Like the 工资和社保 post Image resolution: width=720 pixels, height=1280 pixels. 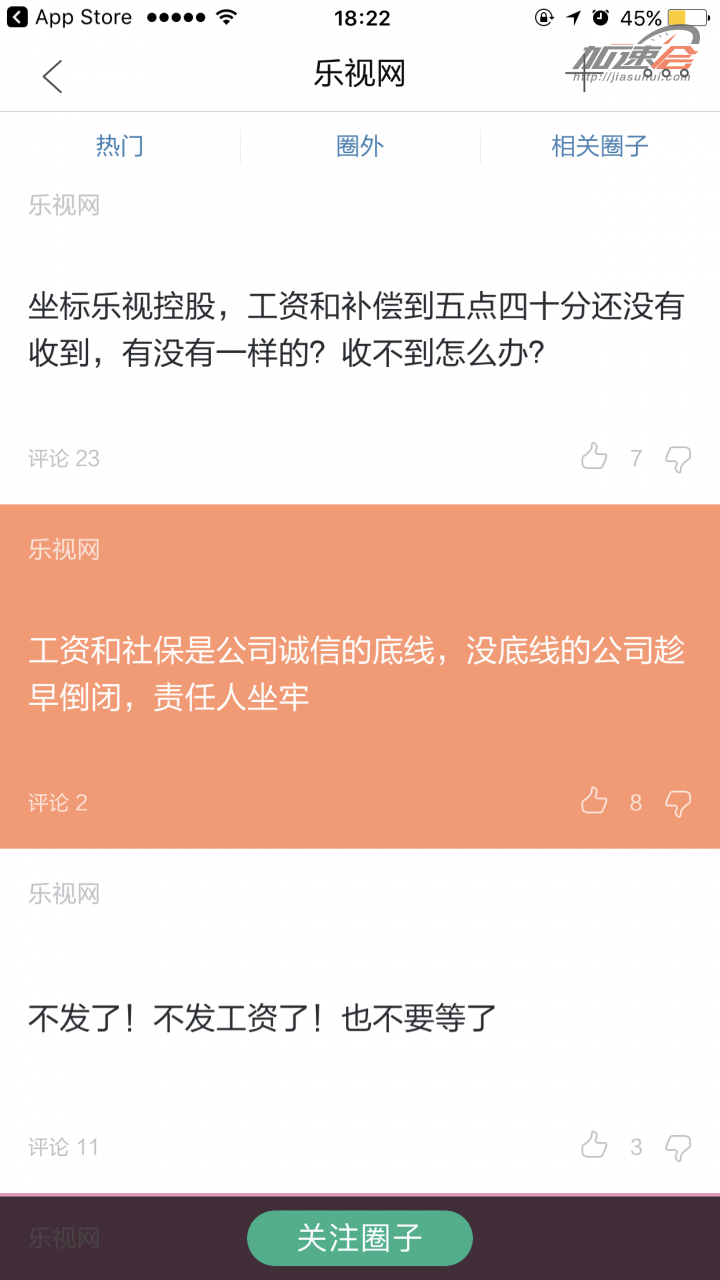coord(594,802)
